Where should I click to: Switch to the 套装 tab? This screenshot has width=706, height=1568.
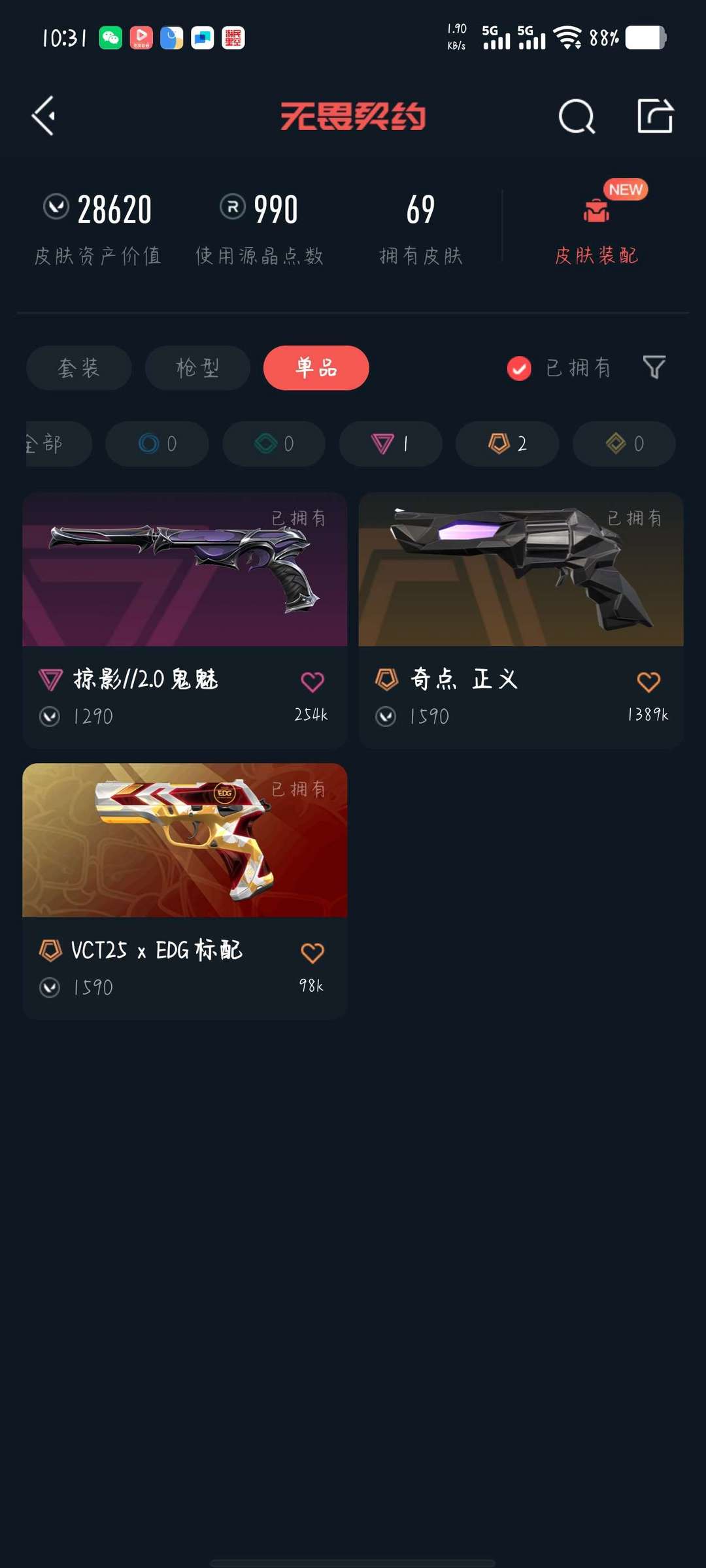(78, 368)
